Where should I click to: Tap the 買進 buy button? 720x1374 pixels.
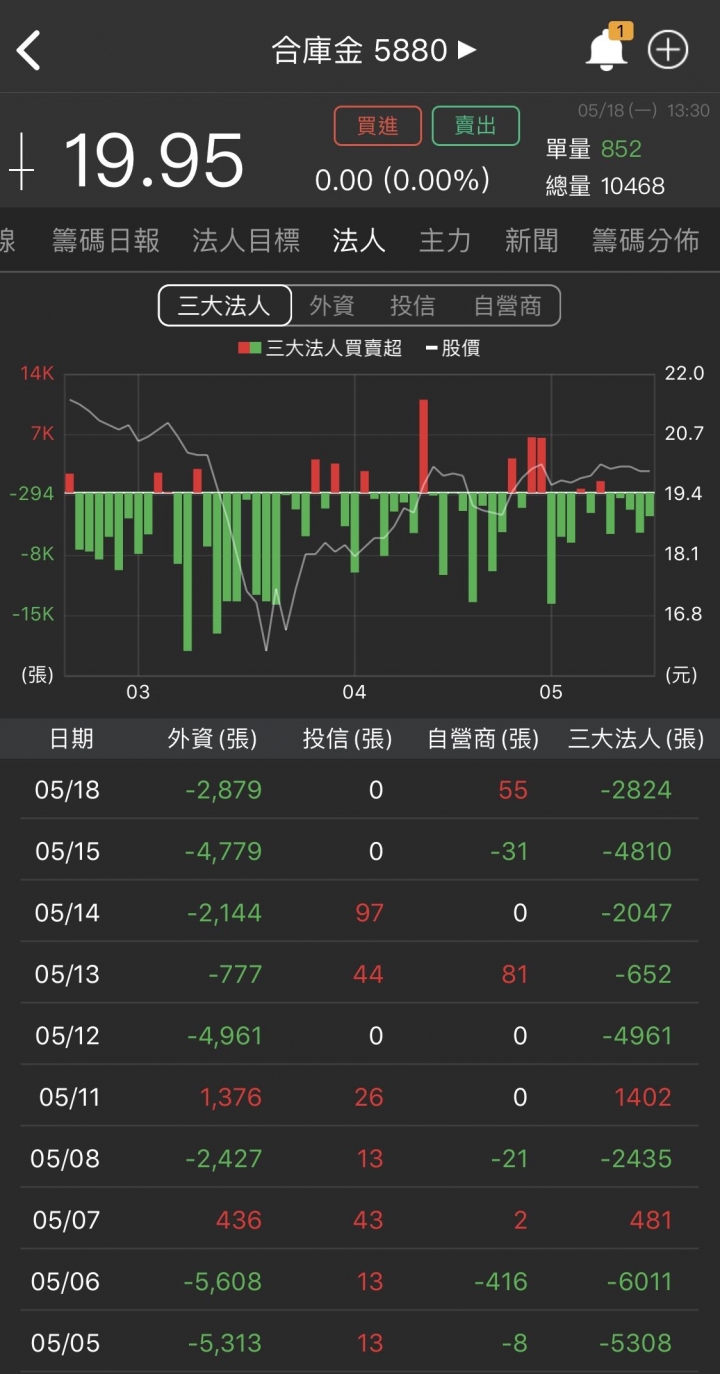(x=377, y=126)
